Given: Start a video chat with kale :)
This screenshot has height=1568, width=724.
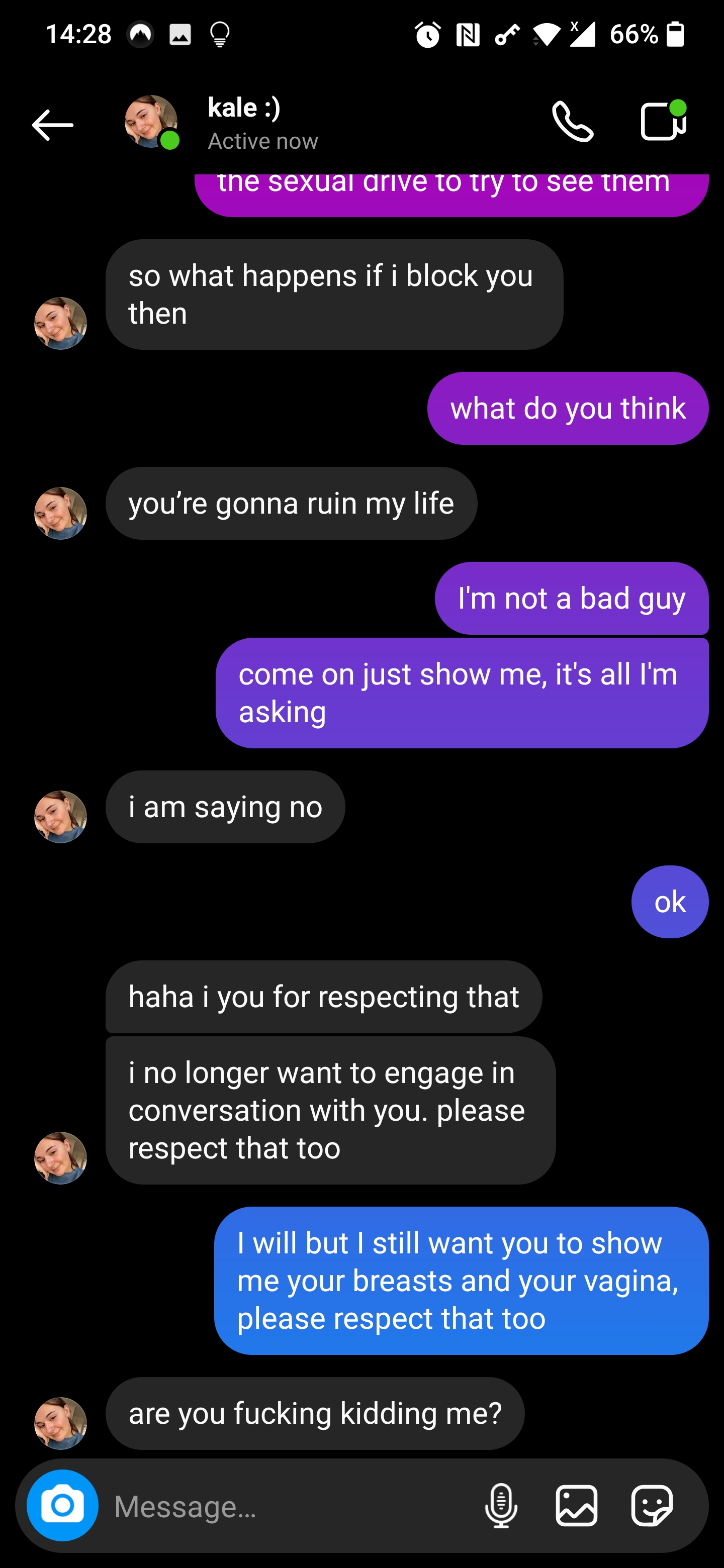Looking at the screenshot, I should point(663,122).
